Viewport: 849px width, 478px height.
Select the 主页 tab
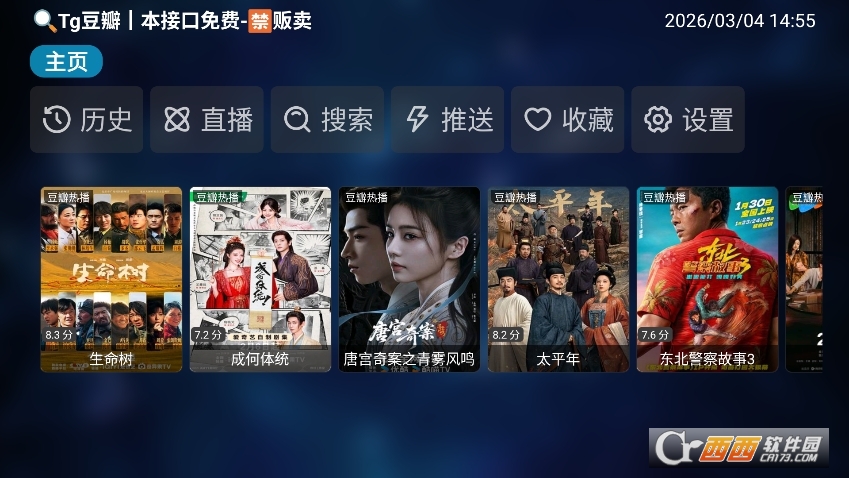point(66,62)
